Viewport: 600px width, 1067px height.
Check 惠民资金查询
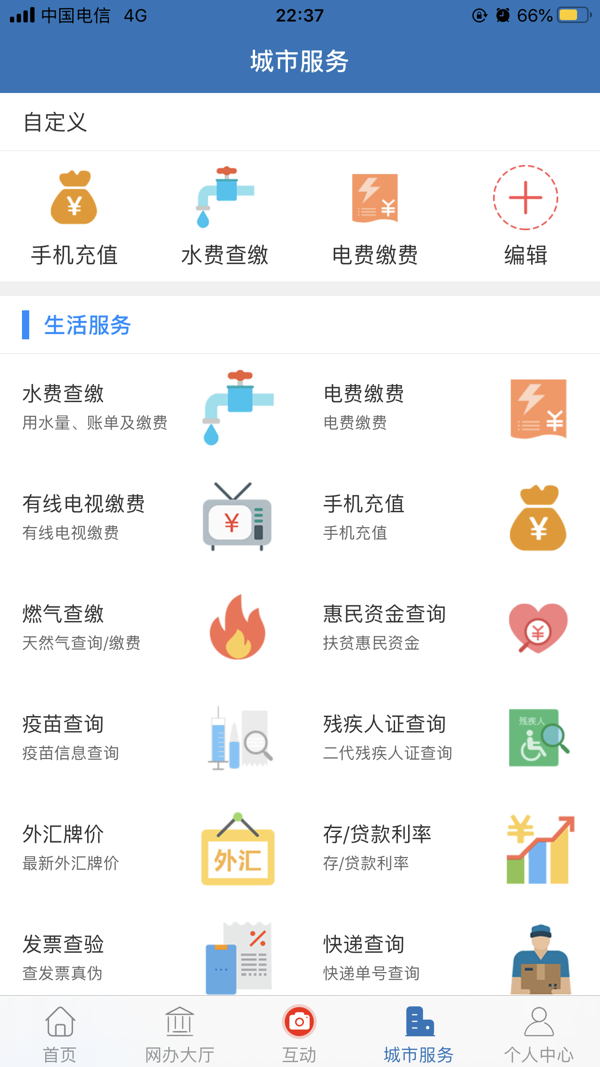click(450, 627)
